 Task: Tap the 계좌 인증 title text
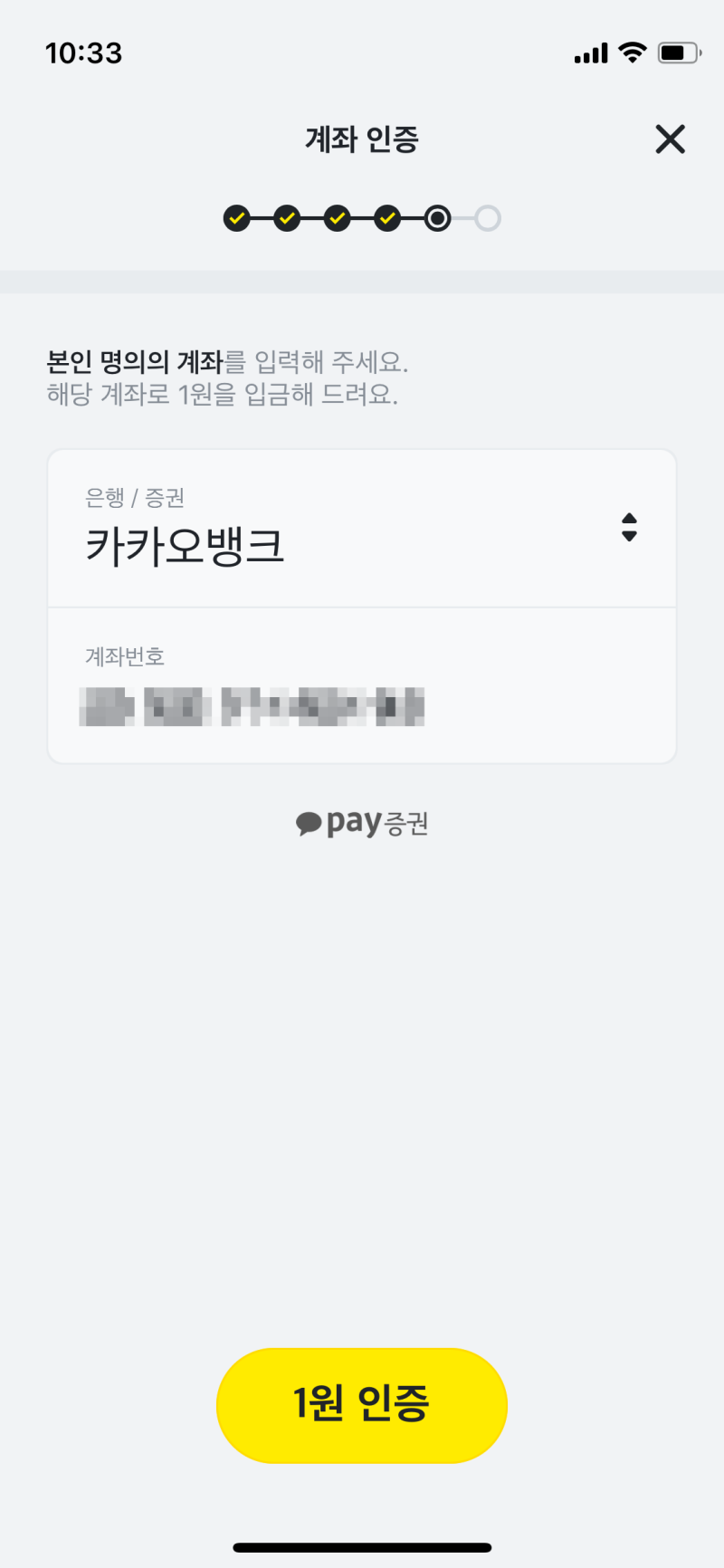coord(360,139)
